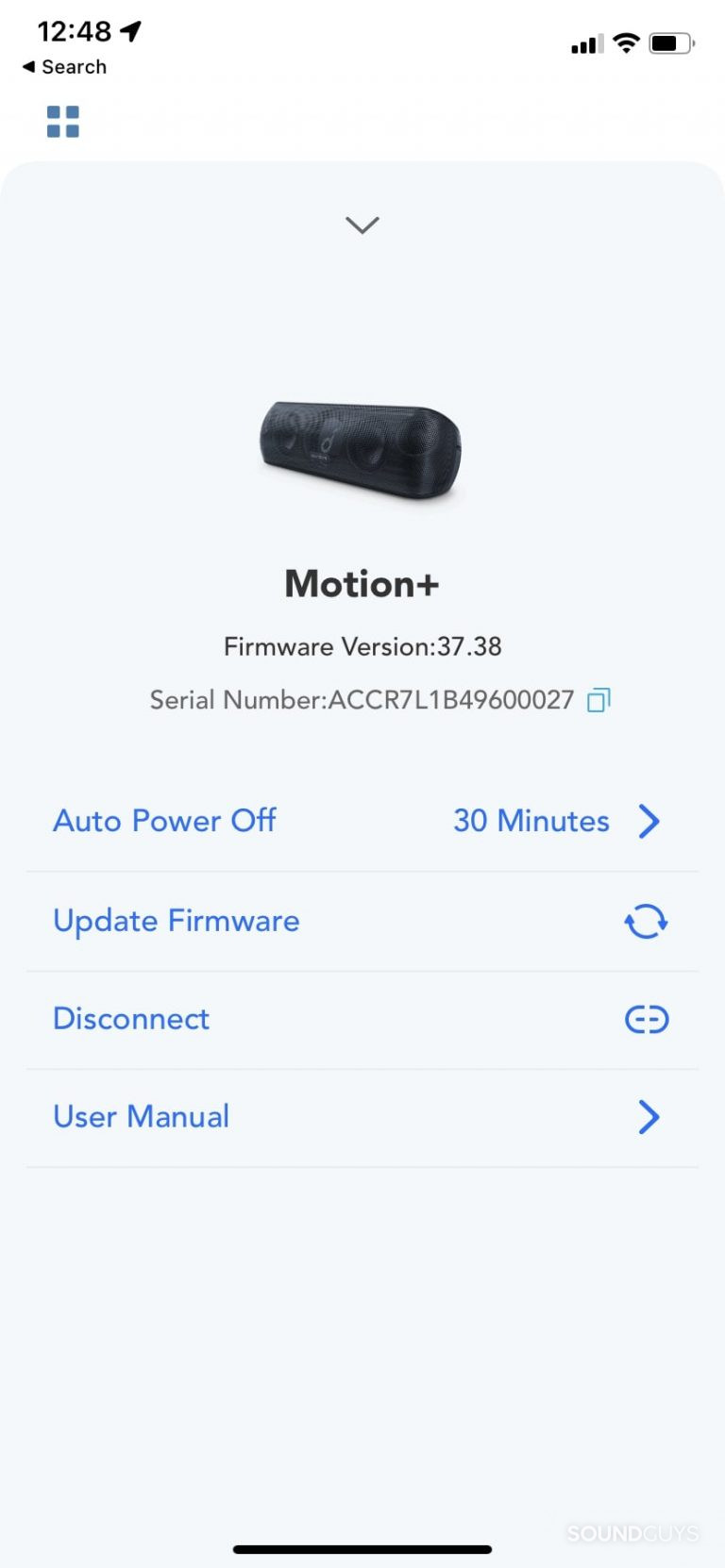Screen dimensions: 725x1568
Task: Collapse the device panel using top chevron
Action: coord(362,225)
